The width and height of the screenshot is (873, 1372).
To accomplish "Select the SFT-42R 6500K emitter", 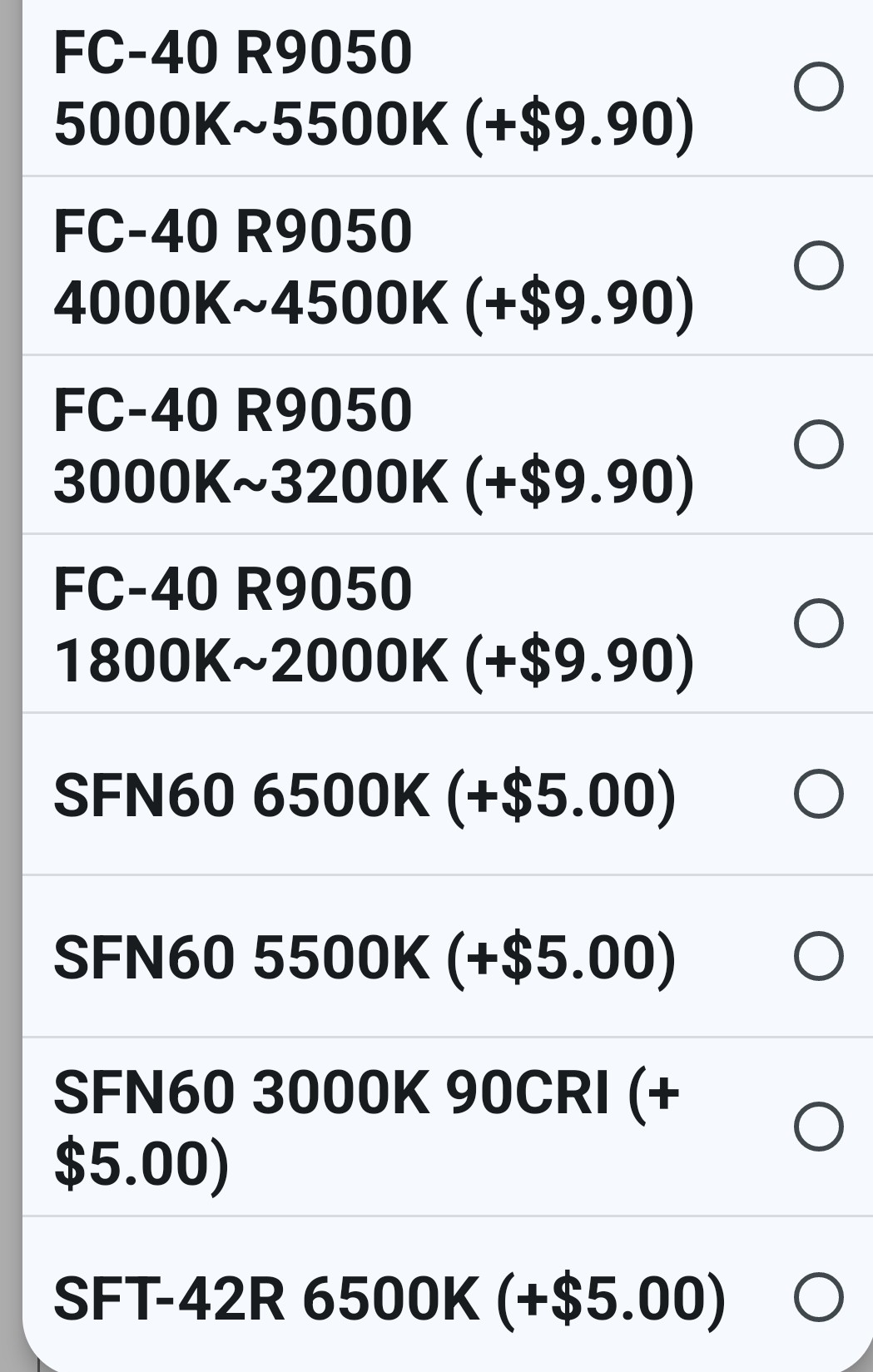I will 818,1297.
